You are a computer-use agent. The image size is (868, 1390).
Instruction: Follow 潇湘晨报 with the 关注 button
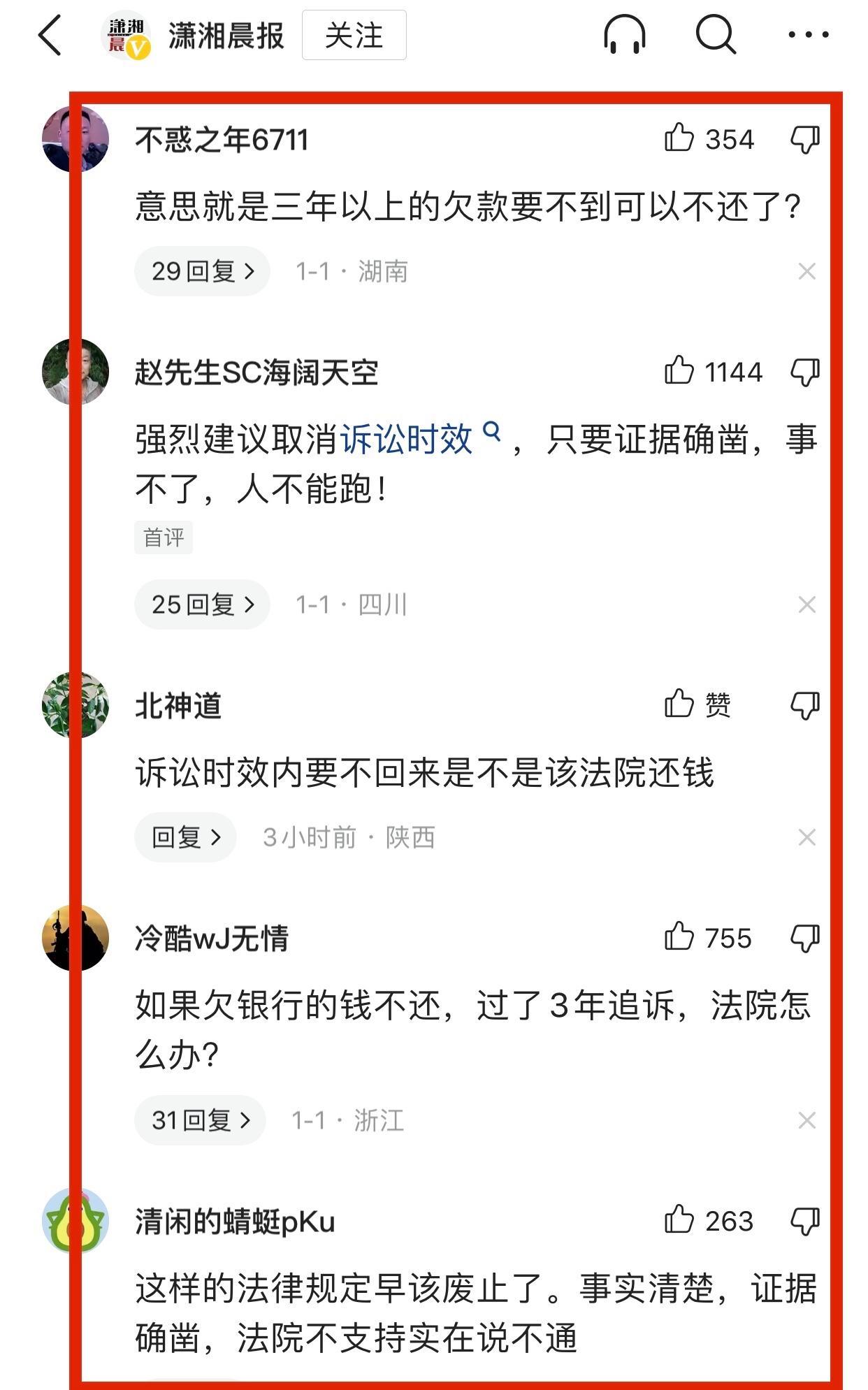pos(354,36)
